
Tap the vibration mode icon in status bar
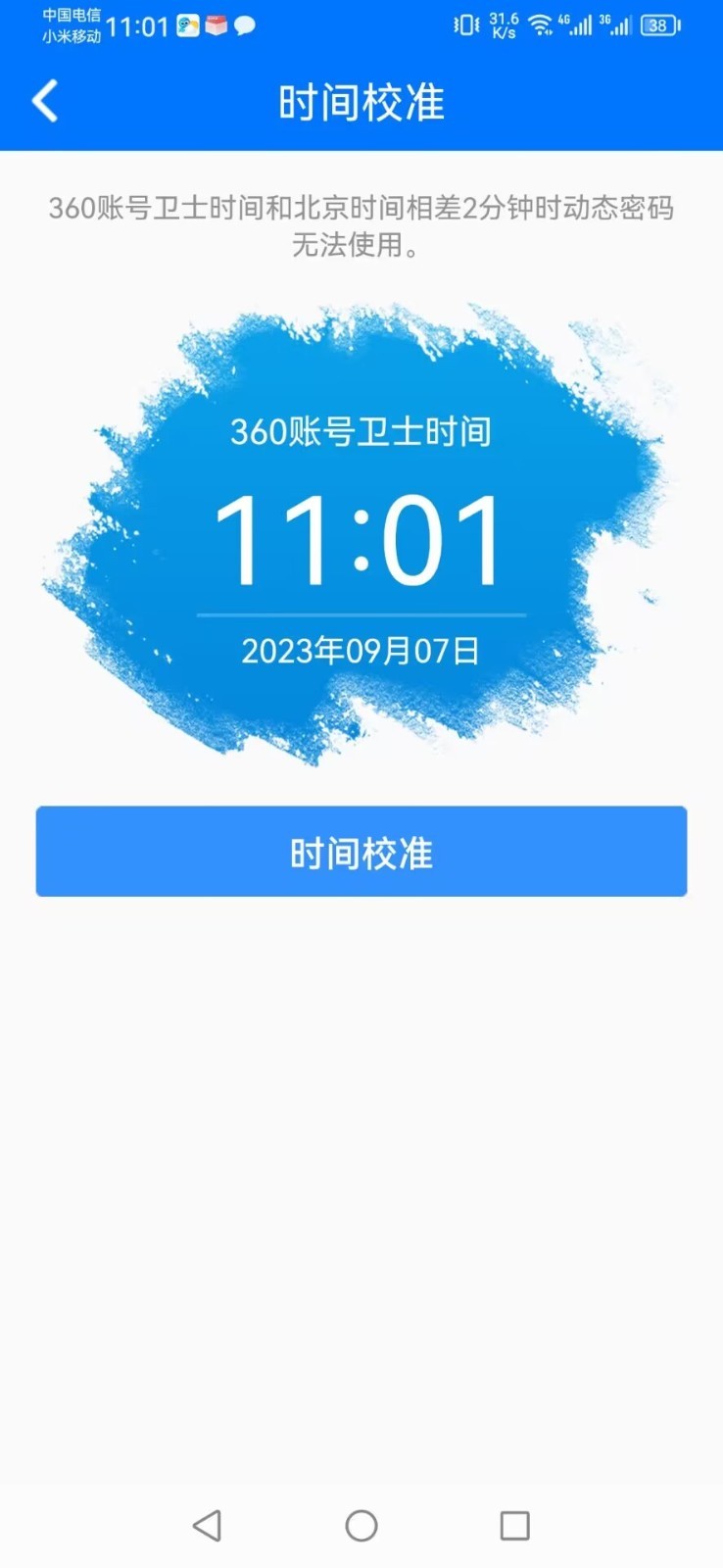pos(465,25)
